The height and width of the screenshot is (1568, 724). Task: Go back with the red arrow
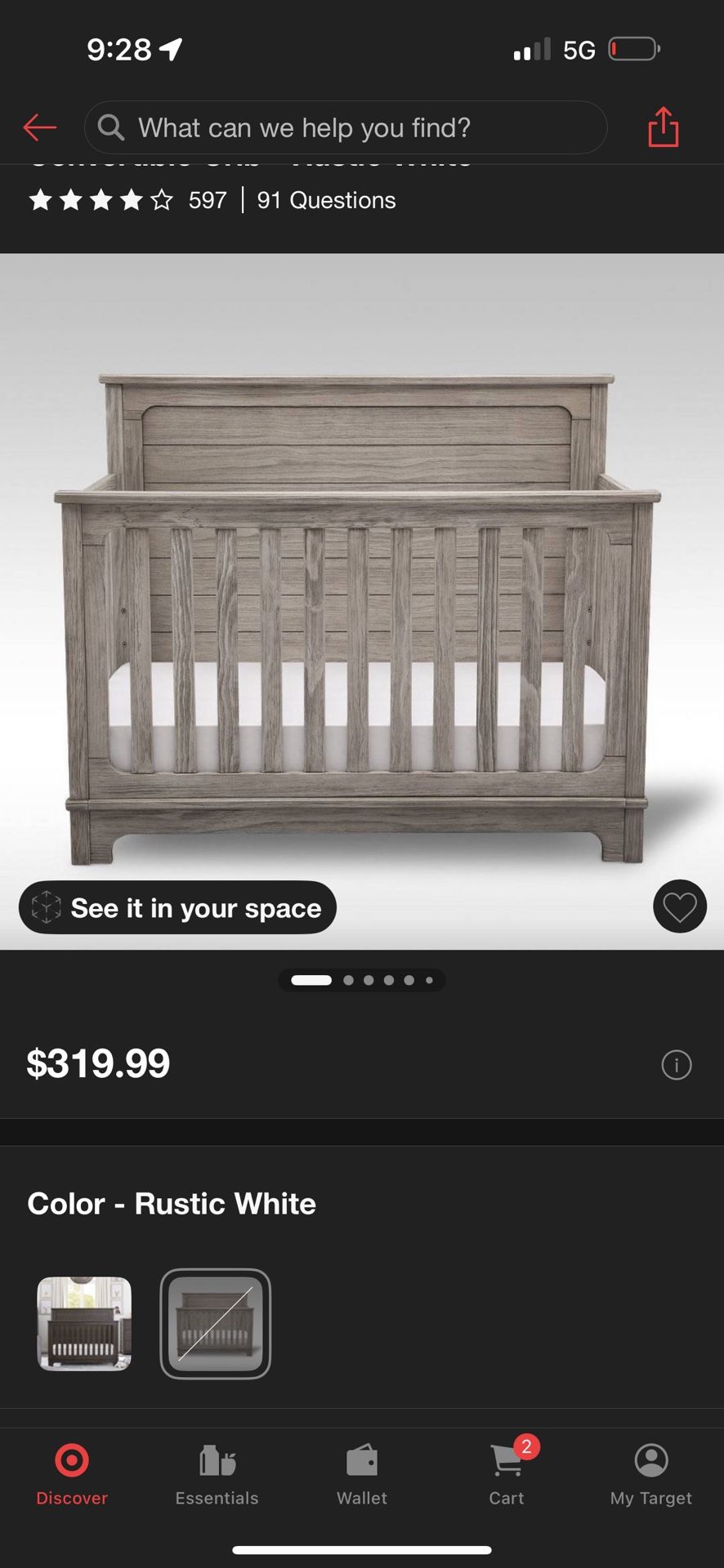pyautogui.click(x=40, y=127)
